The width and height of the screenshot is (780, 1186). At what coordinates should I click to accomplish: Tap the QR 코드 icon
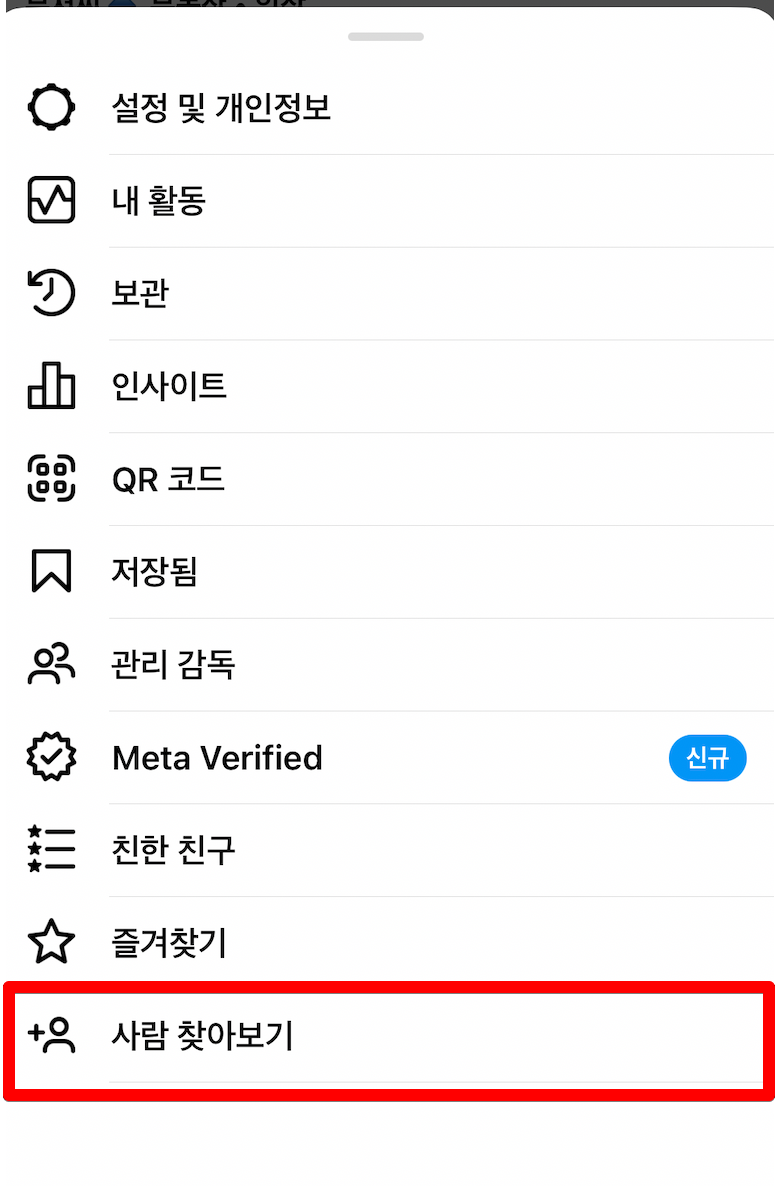[x=50, y=479]
